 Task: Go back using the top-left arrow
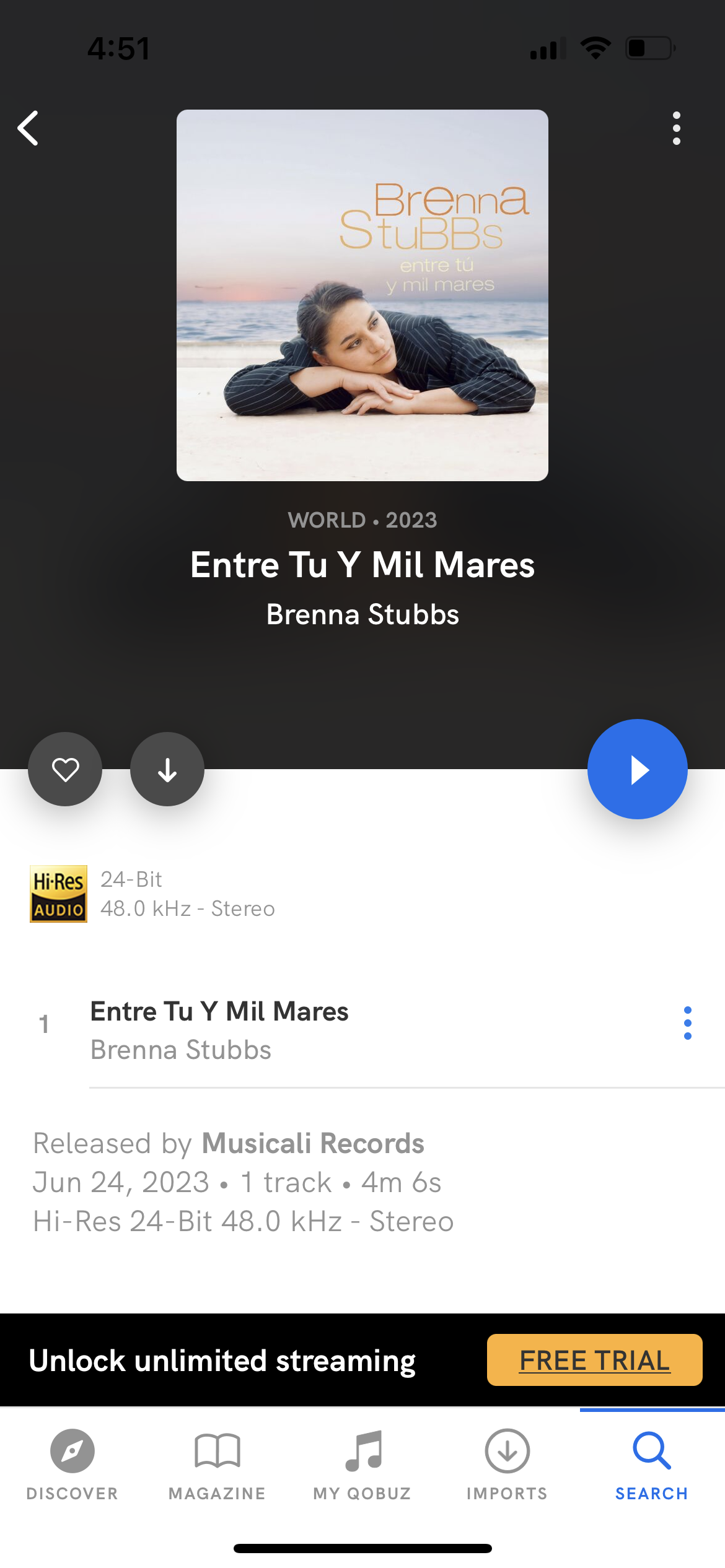point(29,128)
